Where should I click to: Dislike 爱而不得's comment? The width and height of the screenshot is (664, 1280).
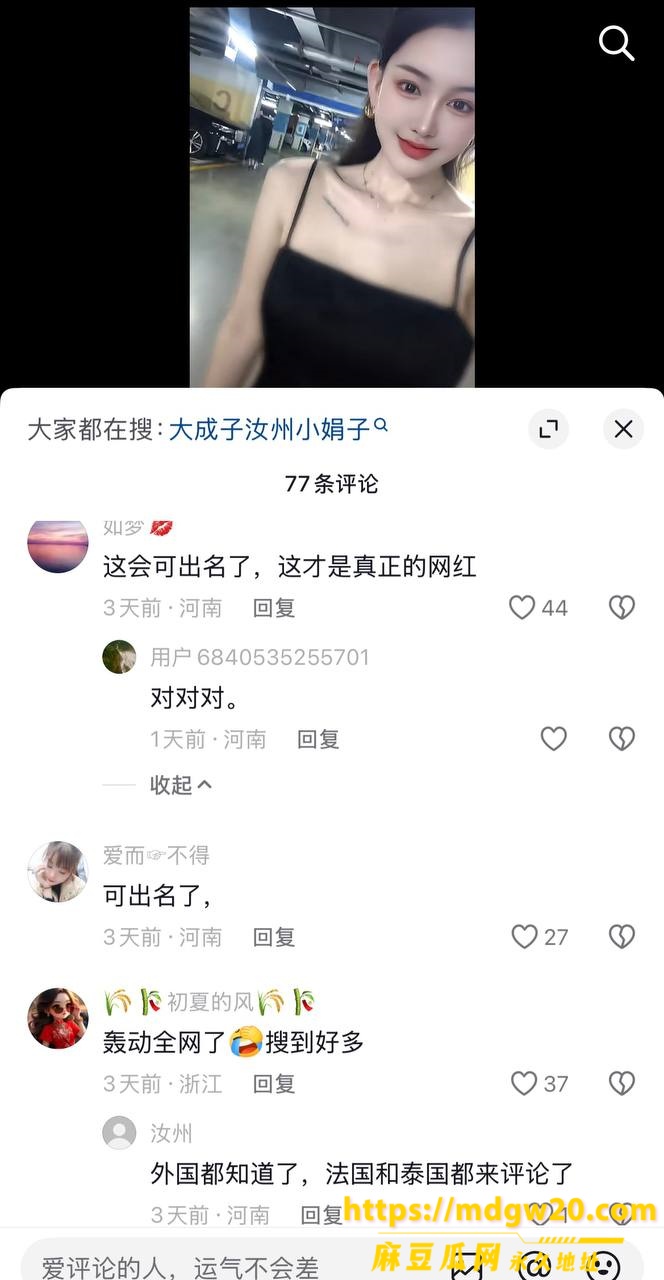click(x=622, y=937)
